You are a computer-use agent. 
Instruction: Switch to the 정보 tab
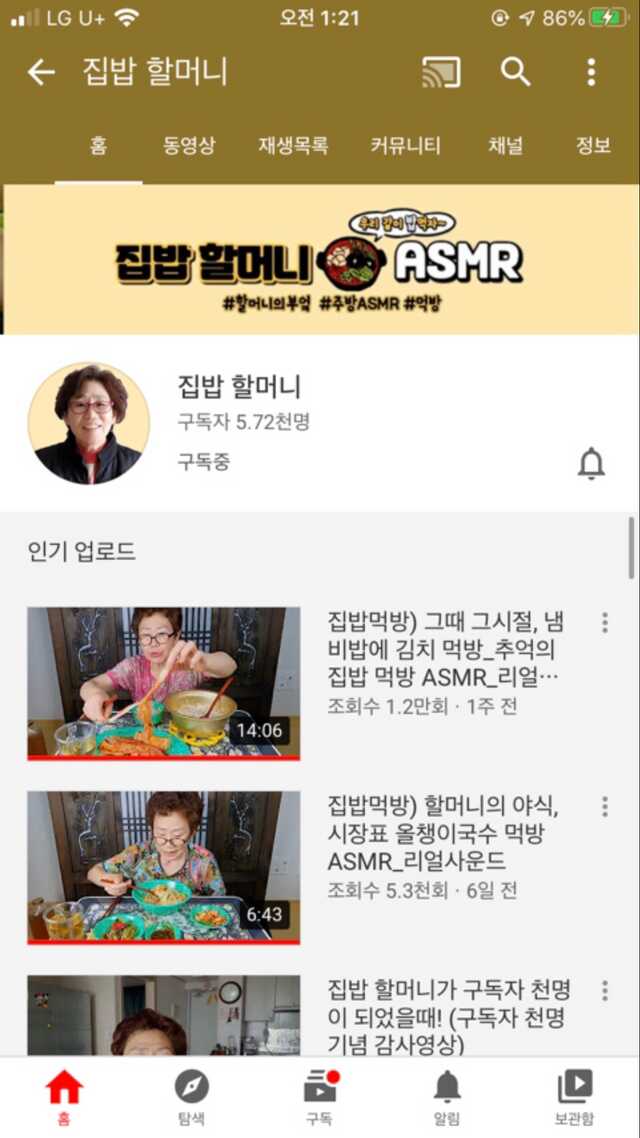pos(593,146)
